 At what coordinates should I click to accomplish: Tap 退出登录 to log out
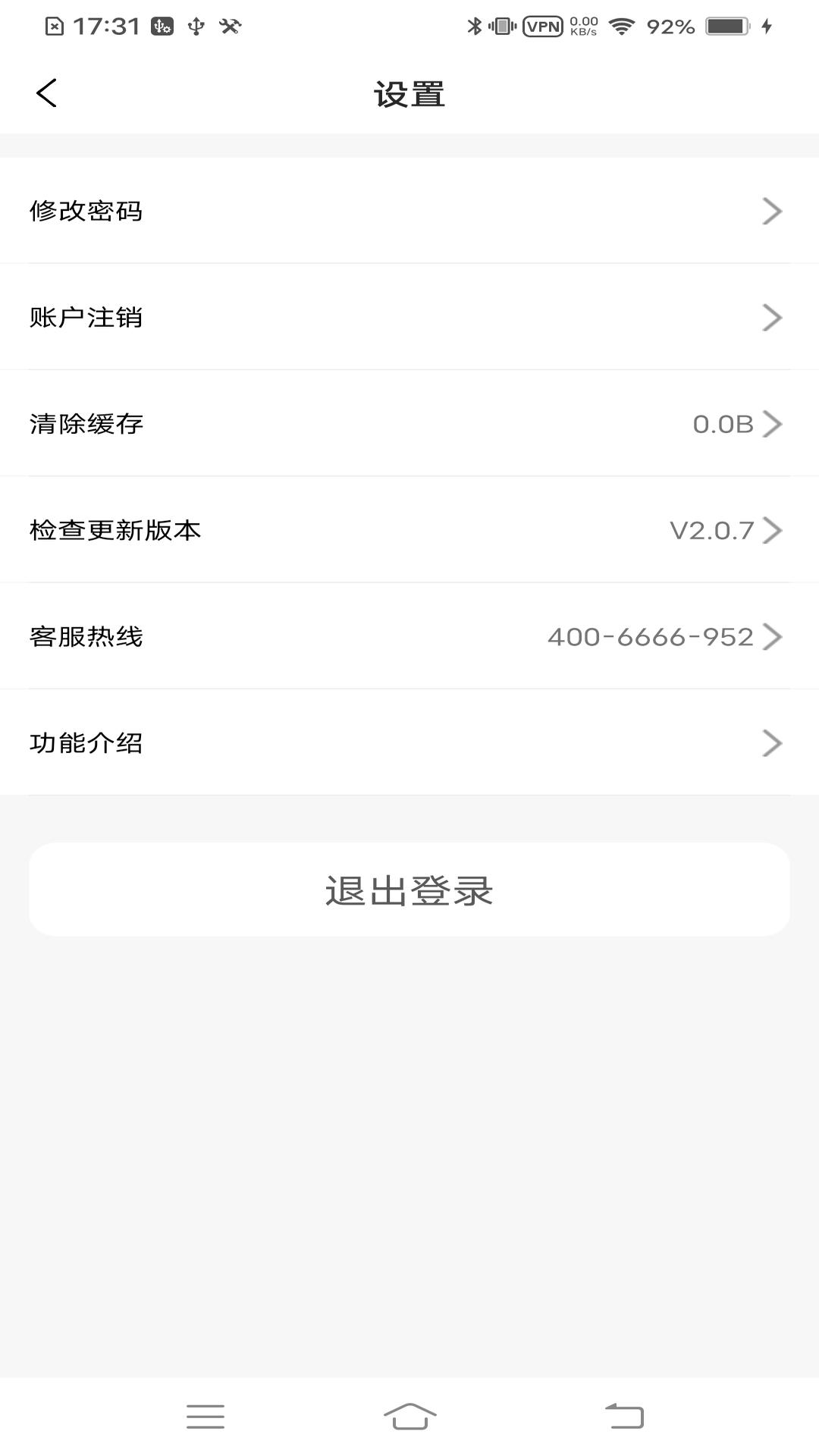(409, 890)
